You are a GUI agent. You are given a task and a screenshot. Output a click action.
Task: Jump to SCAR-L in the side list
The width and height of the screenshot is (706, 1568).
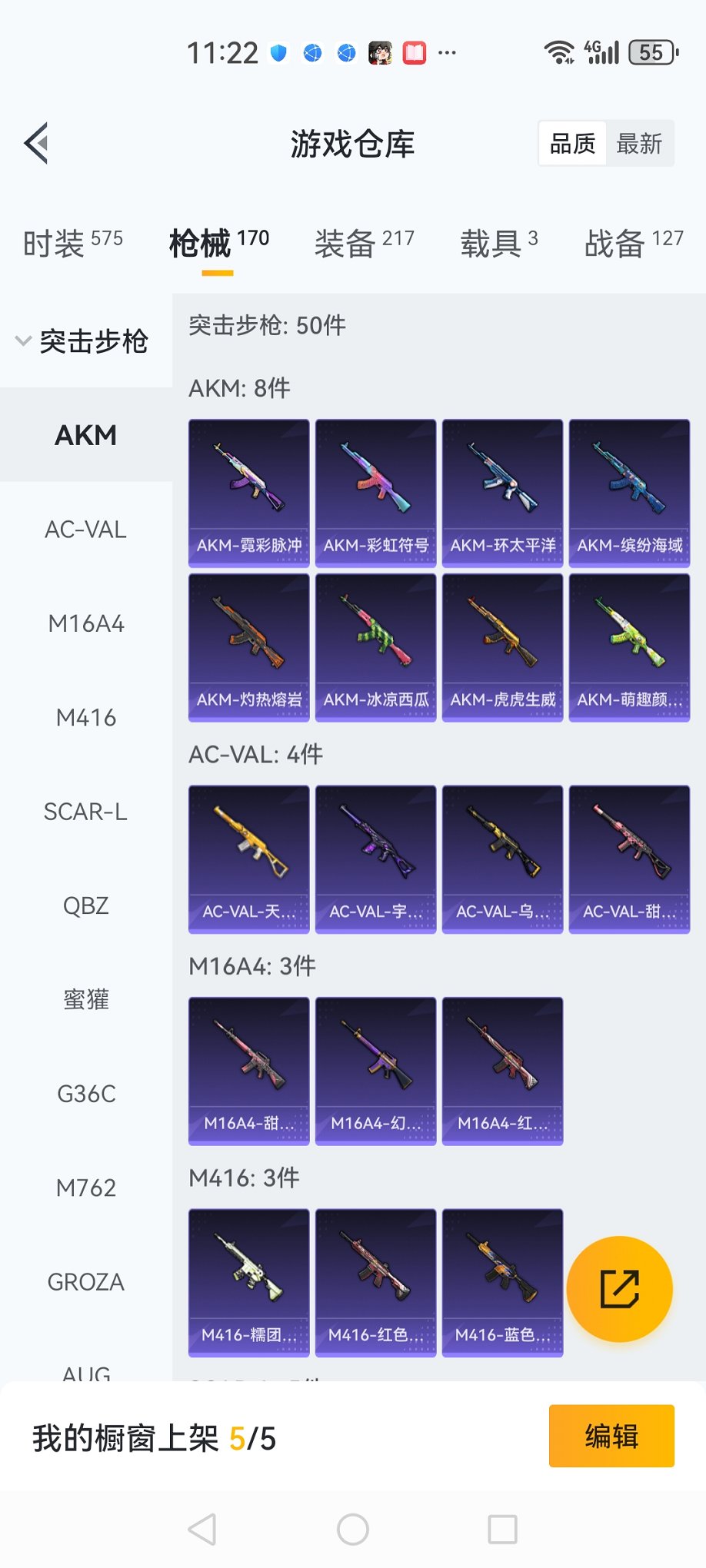85,812
